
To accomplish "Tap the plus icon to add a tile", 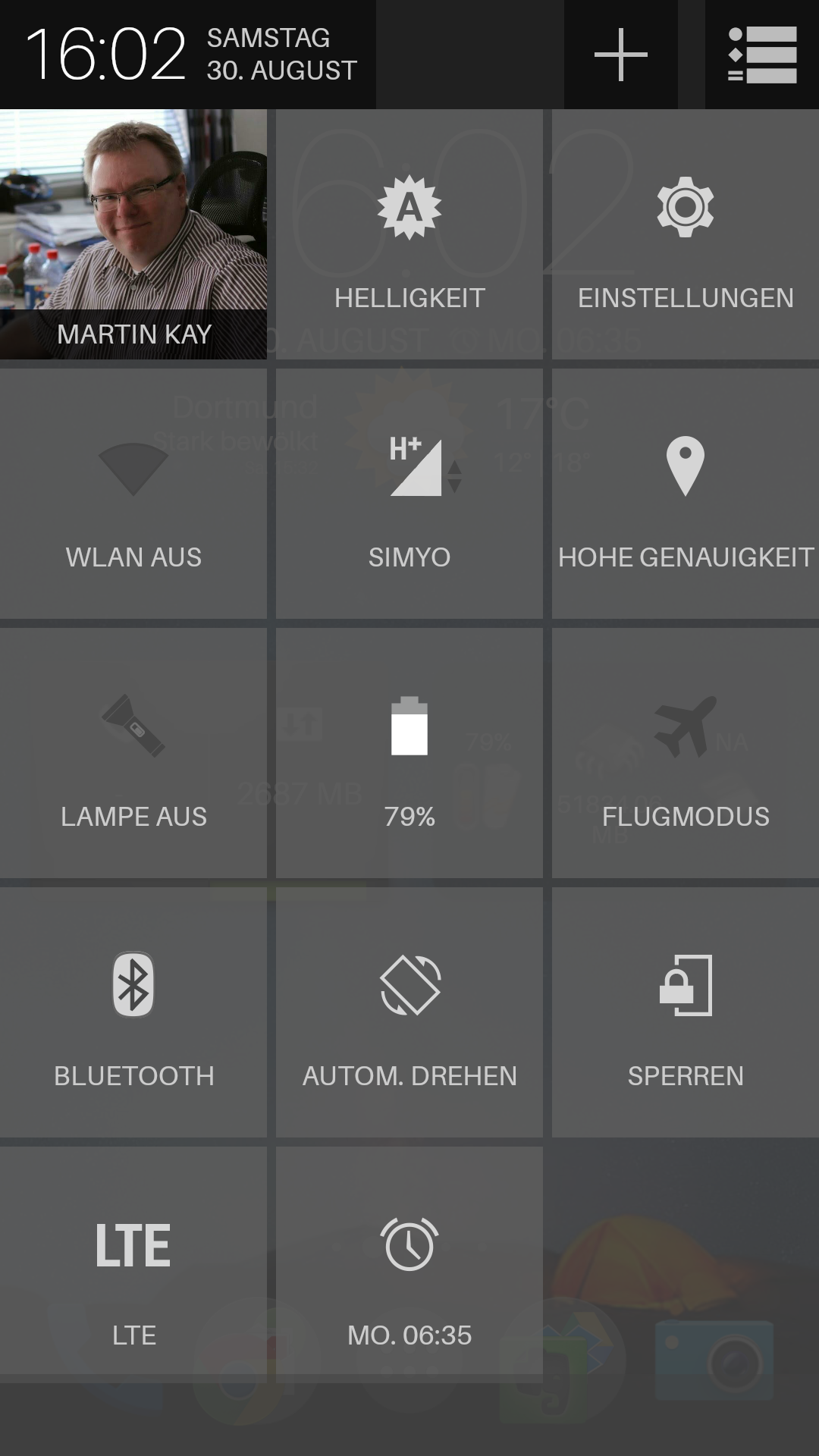I will [620, 55].
